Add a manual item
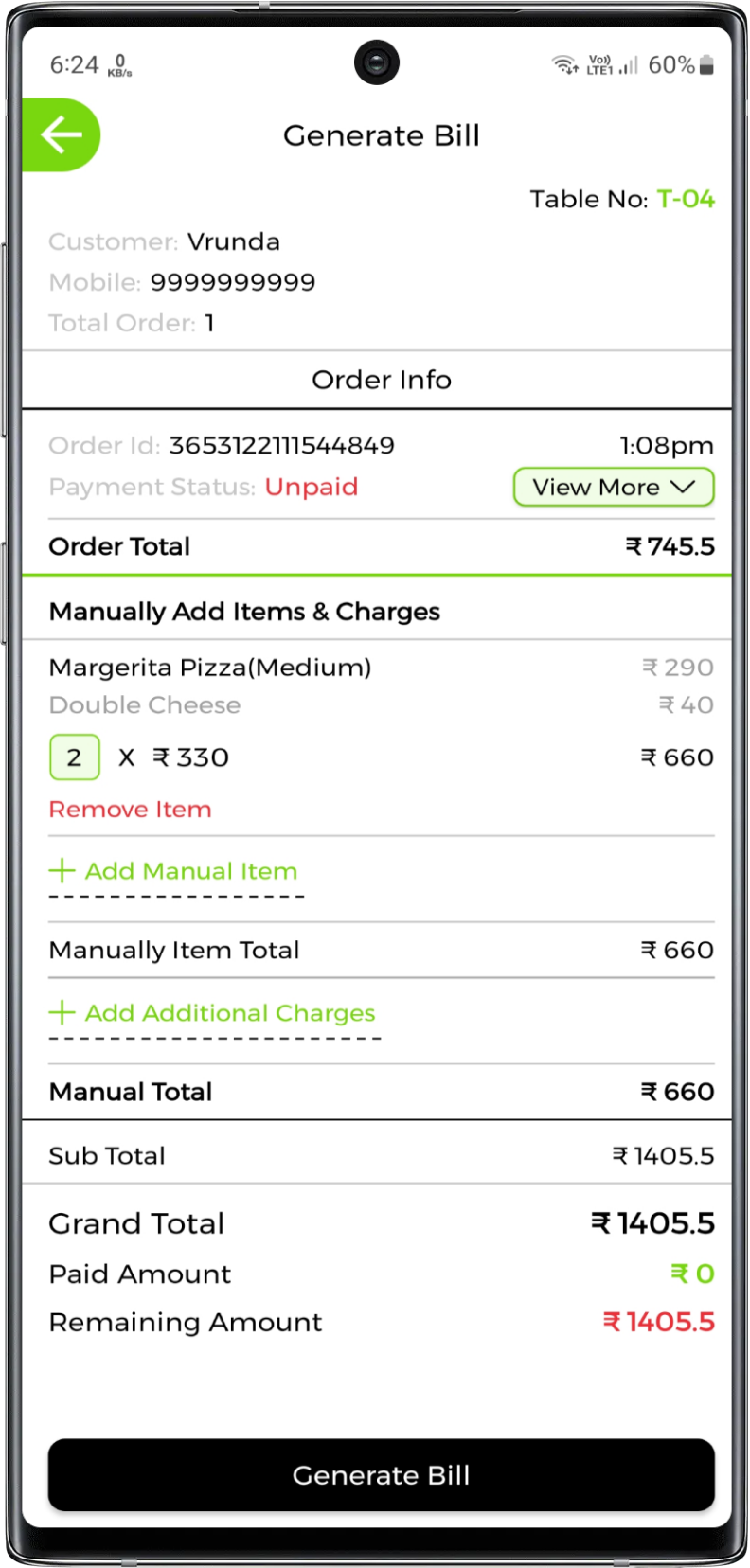 175,871
